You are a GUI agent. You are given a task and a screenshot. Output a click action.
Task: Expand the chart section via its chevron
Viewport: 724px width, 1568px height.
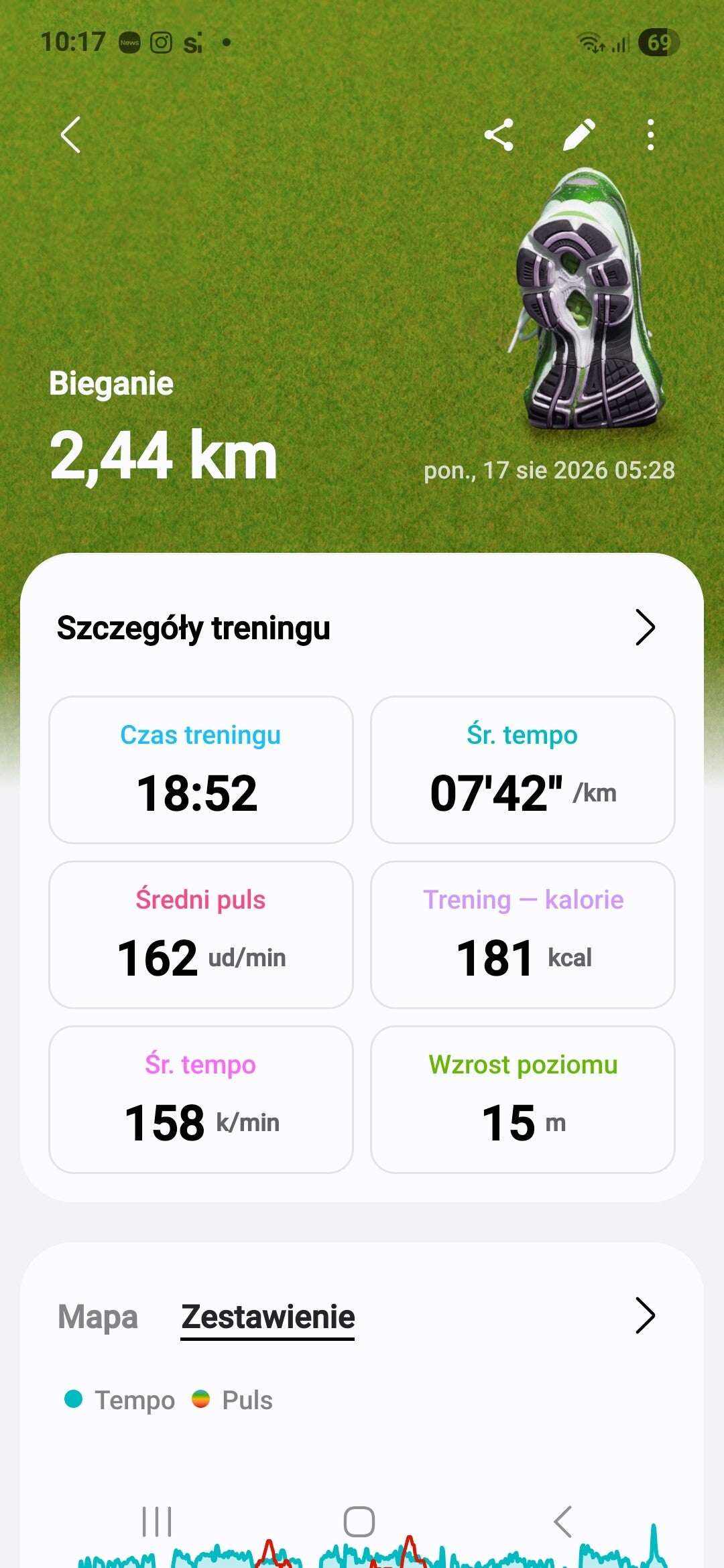point(645,1315)
